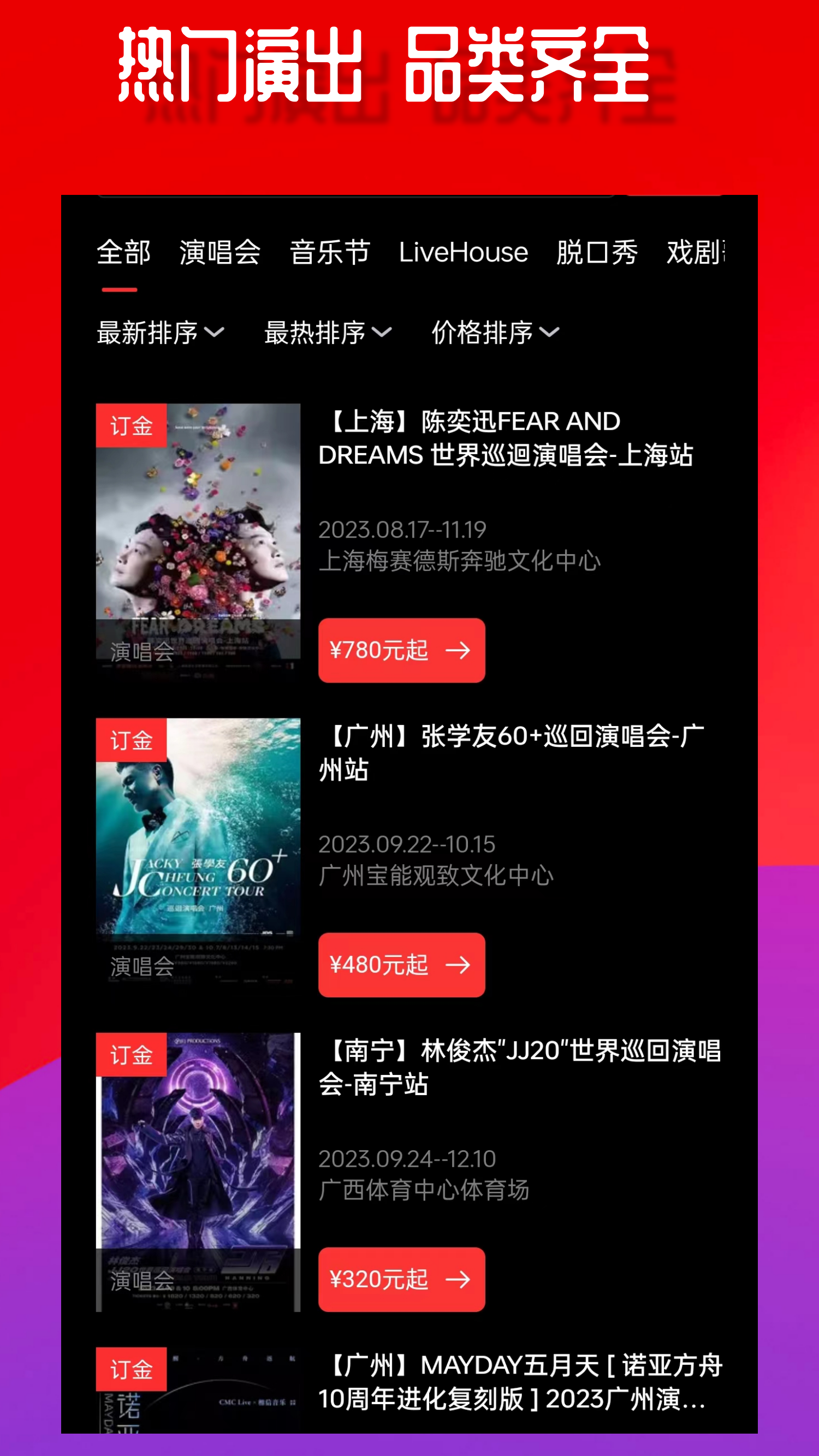Tap the arrow icon on the ¥480元起 button
The height and width of the screenshot is (1456, 819).
460,966
